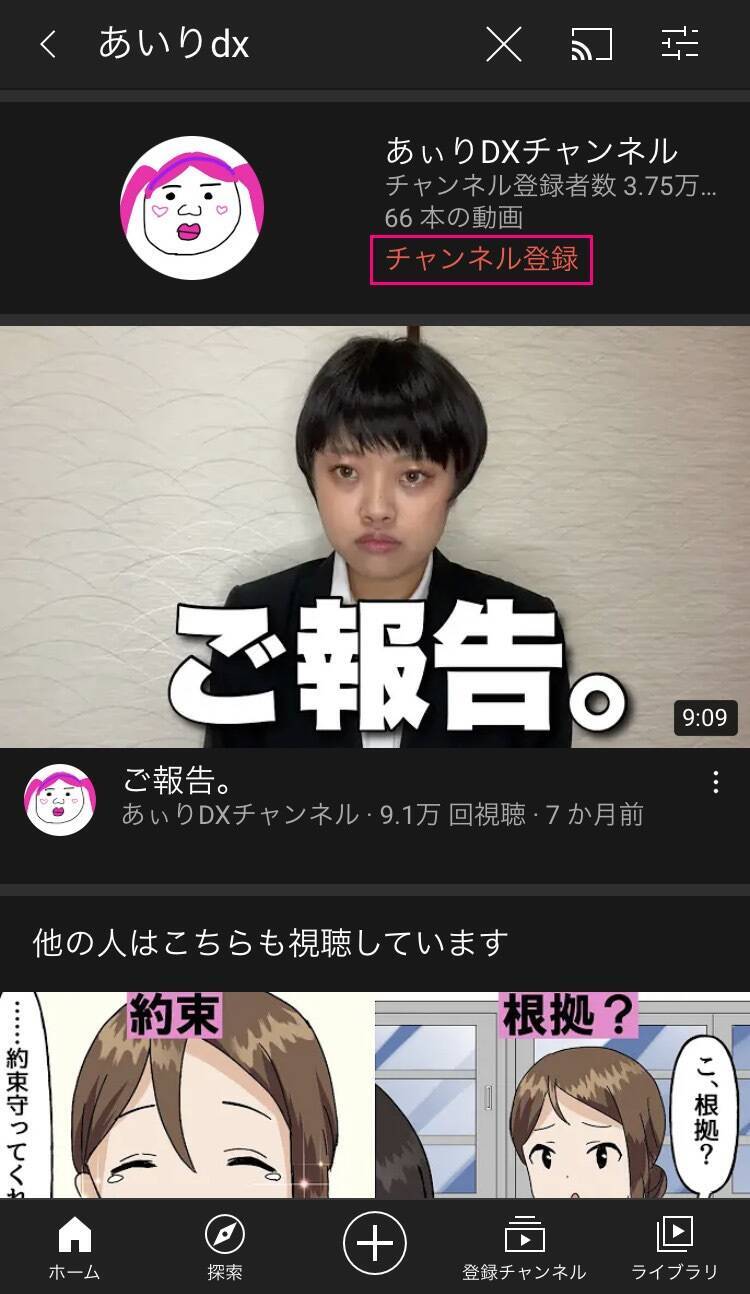Go back from the search results
Screen dimensions: 750x1294
pyautogui.click(x=47, y=45)
